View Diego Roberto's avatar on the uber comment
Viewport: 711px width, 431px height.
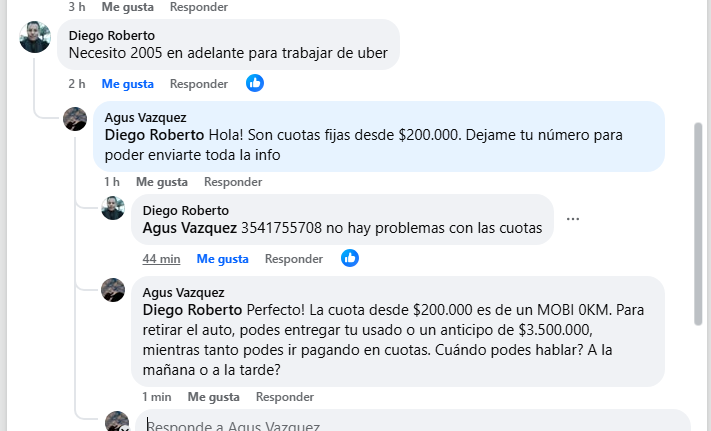tap(35, 39)
